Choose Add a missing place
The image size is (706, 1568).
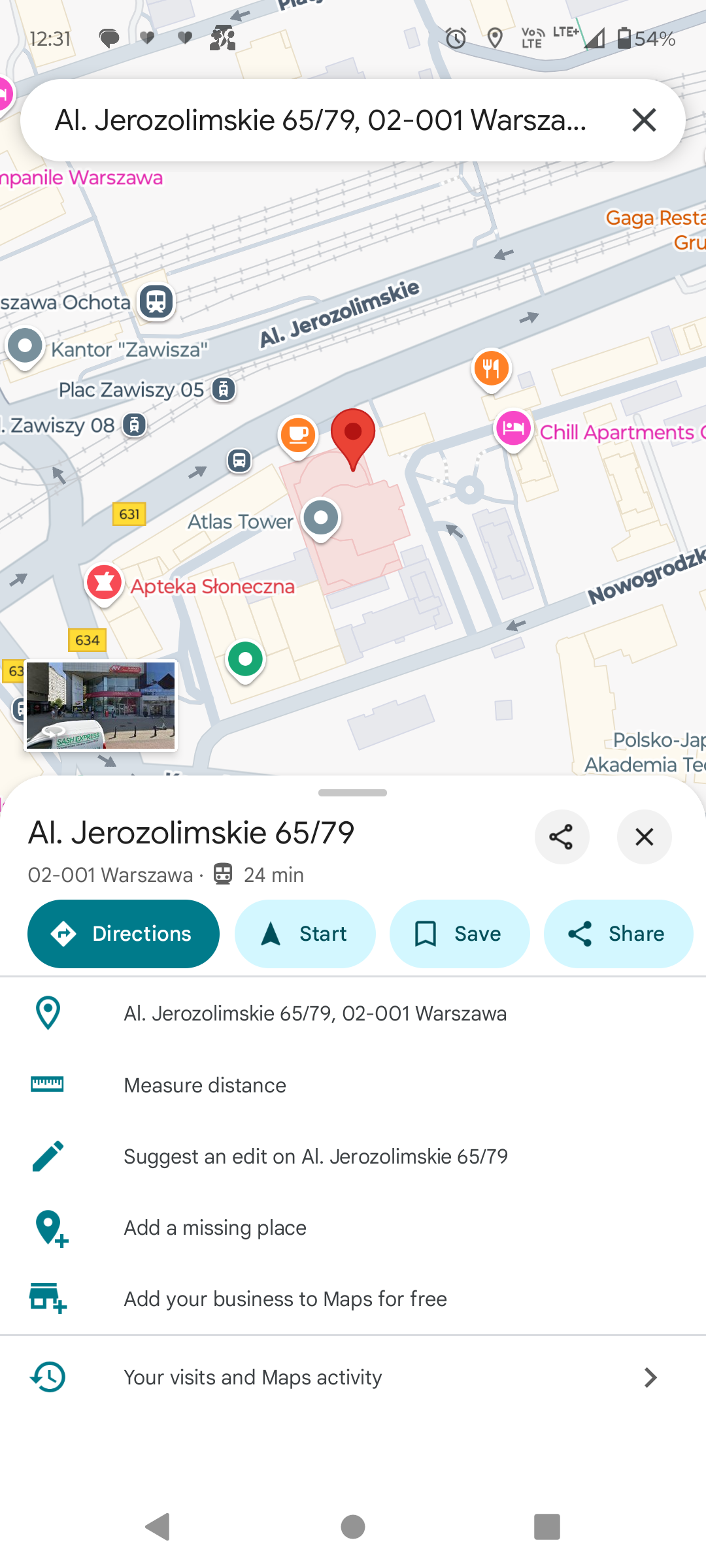pyautogui.click(x=215, y=1228)
